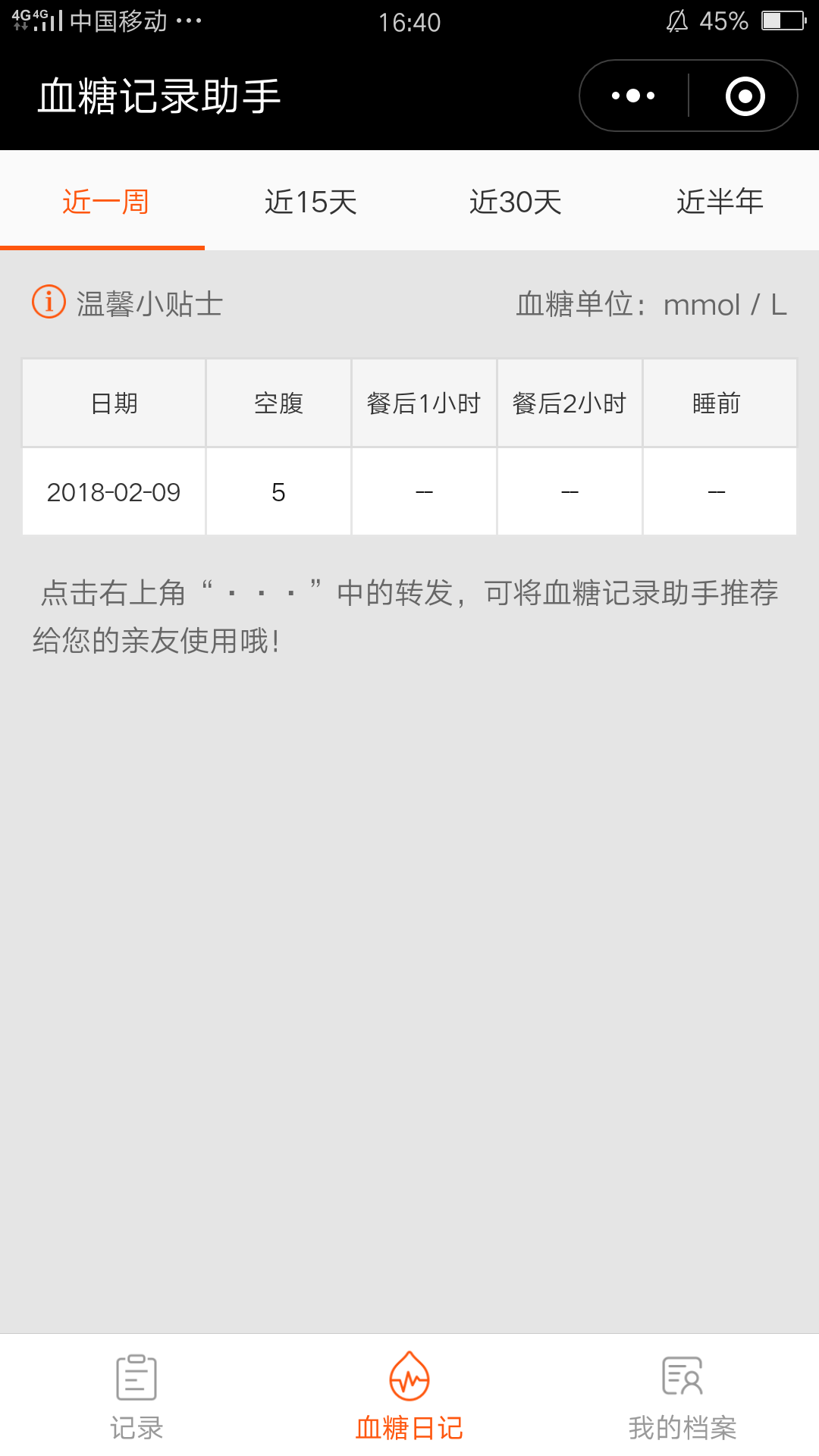Select the 近半年 tab
This screenshot has width=819, height=1456.
720,202
